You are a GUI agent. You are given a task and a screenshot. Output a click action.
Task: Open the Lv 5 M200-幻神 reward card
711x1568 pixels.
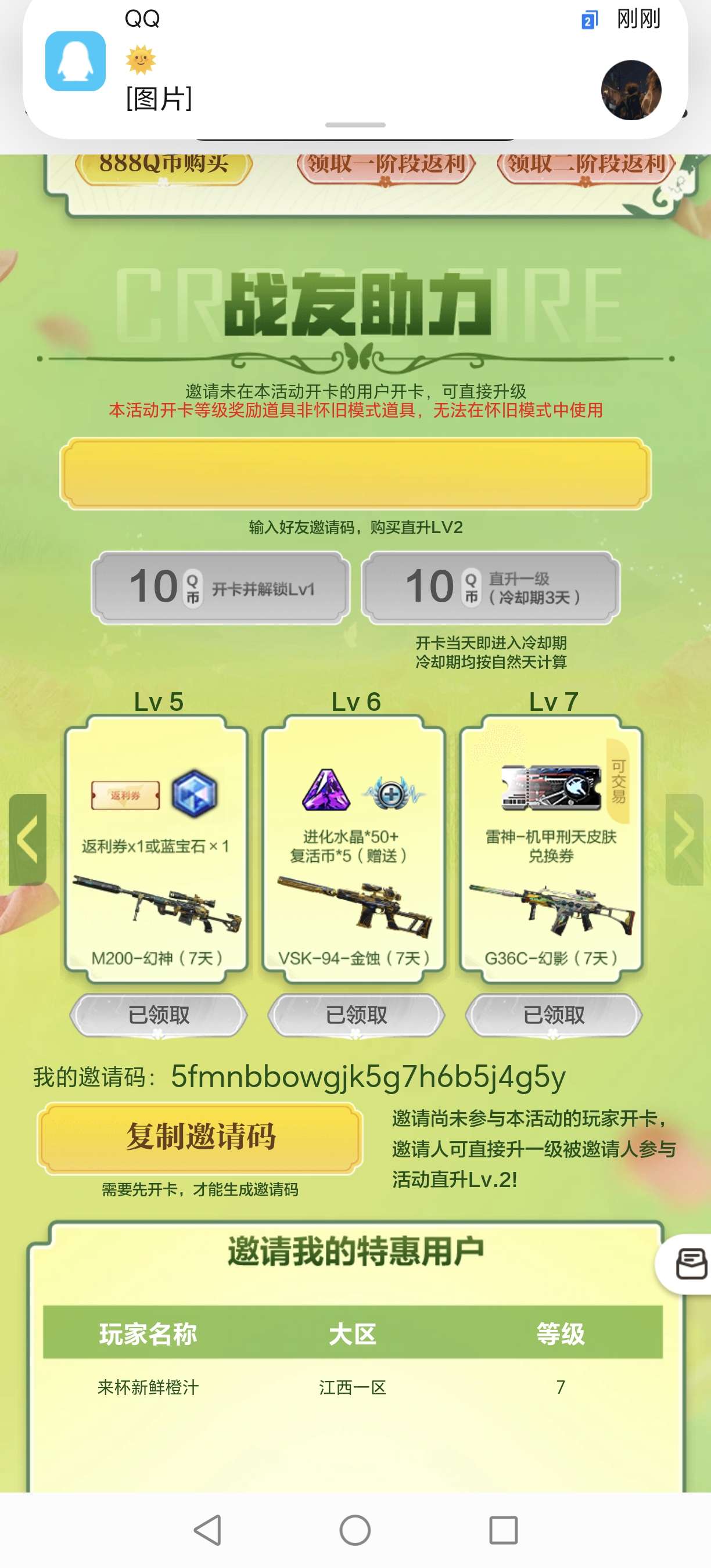(157, 849)
